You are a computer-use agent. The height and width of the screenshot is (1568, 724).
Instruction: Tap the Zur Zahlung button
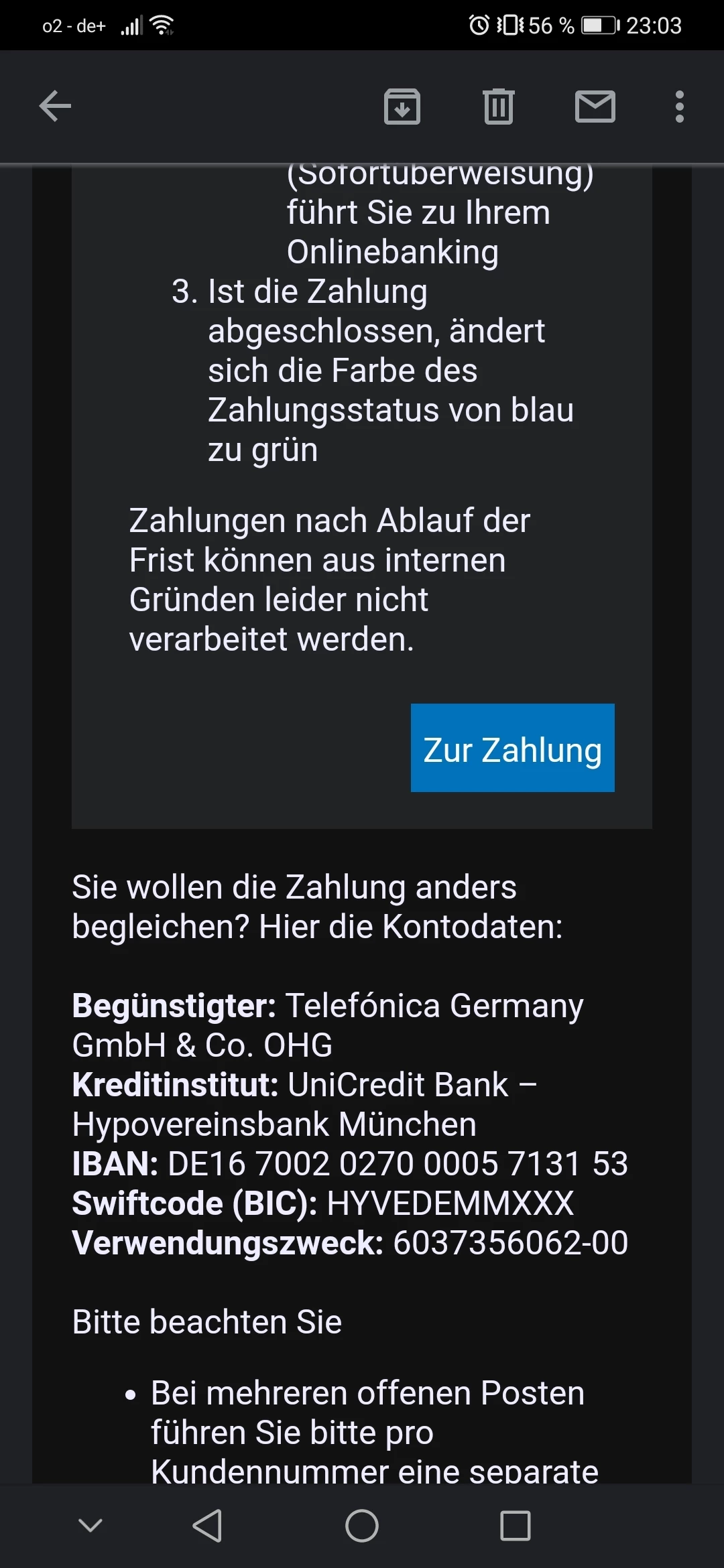512,748
